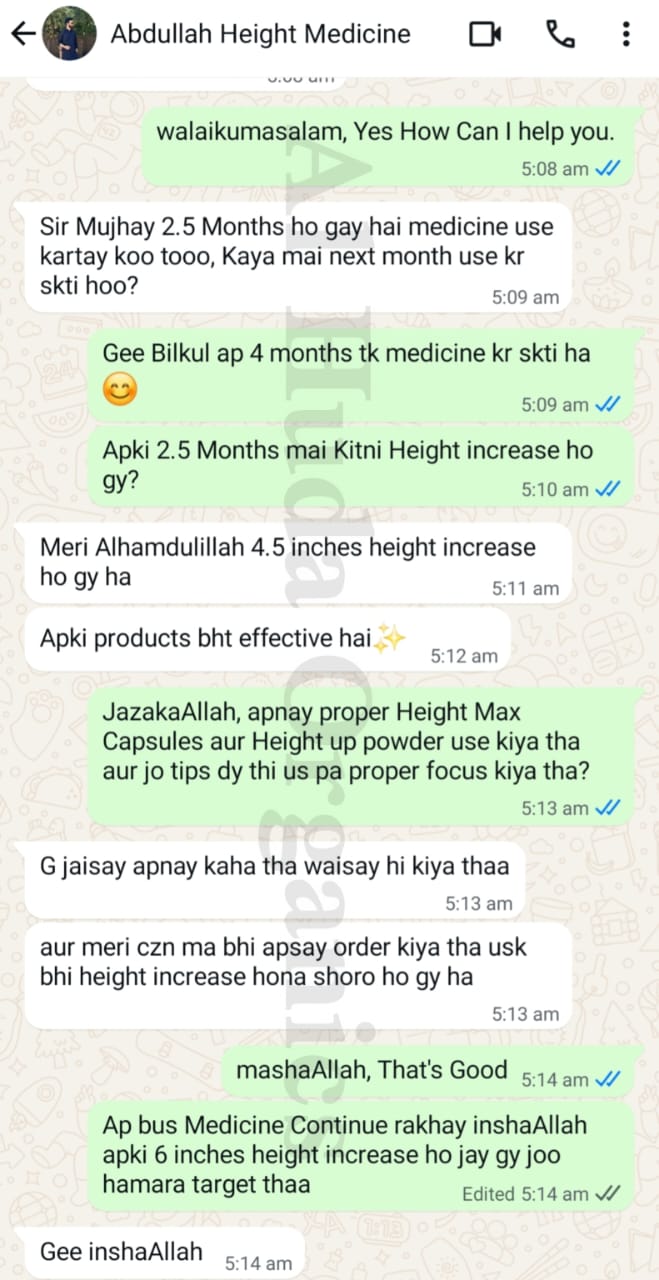Start a voice call with Abdullah
The image size is (659, 1280).
pos(560,34)
